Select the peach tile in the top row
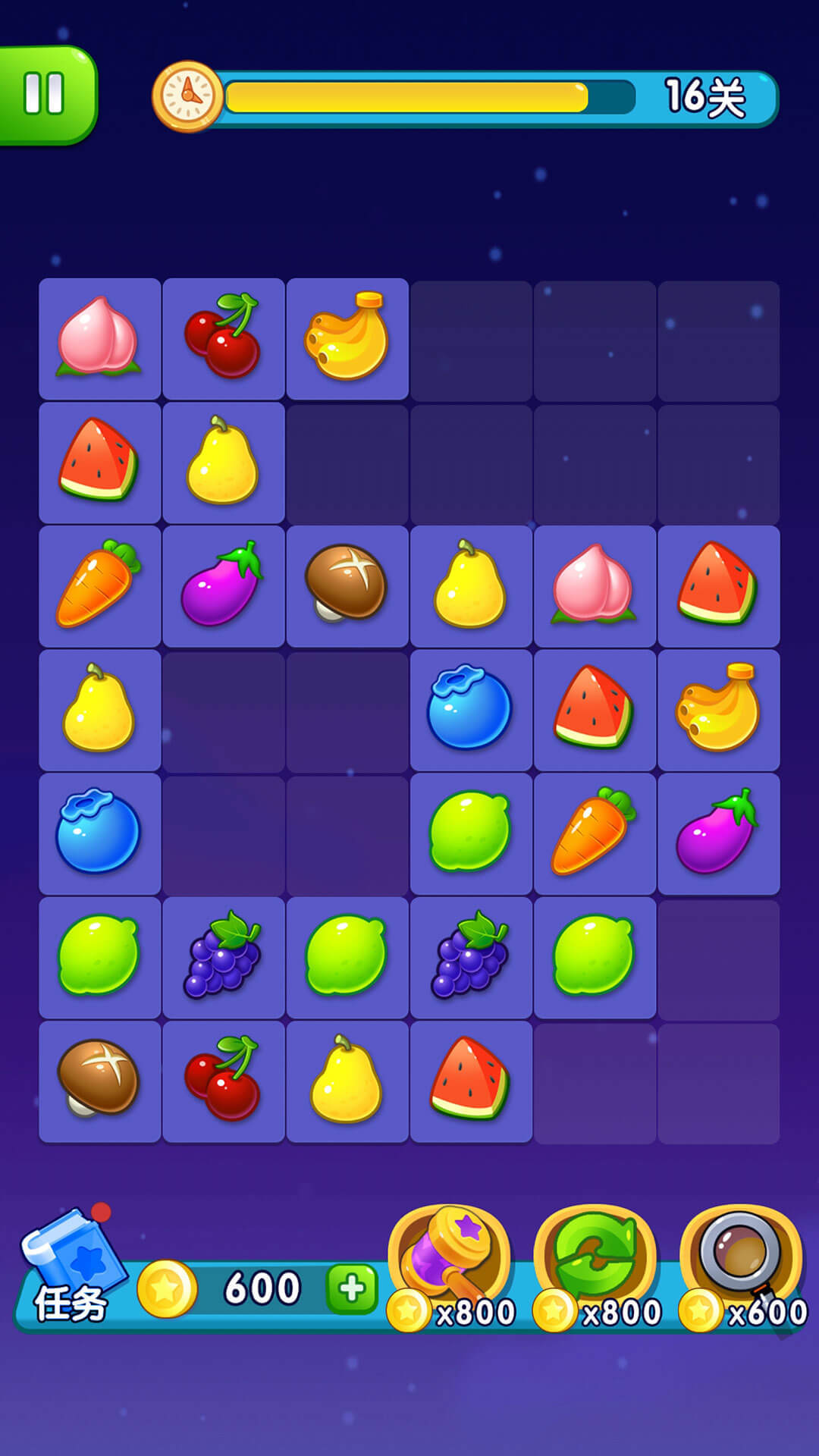 tap(99, 338)
